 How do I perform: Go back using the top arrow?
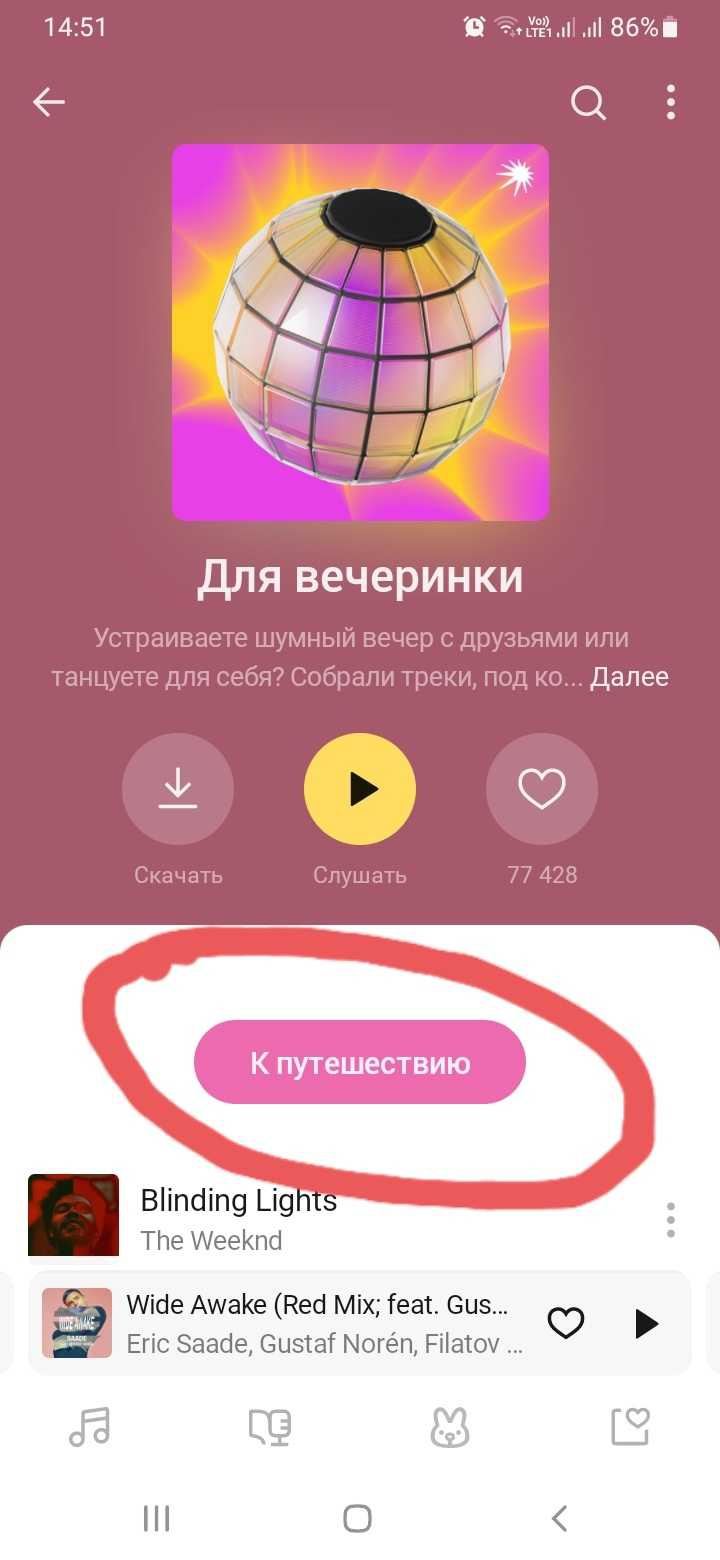point(49,102)
